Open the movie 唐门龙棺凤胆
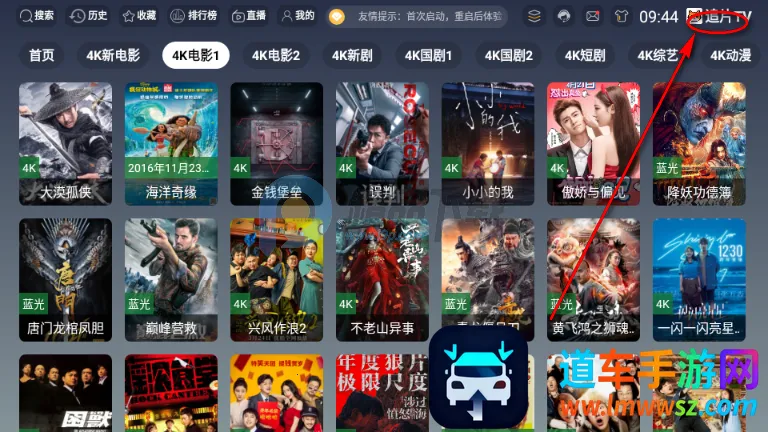This screenshot has height=432, width=768. pyautogui.click(x=65, y=280)
